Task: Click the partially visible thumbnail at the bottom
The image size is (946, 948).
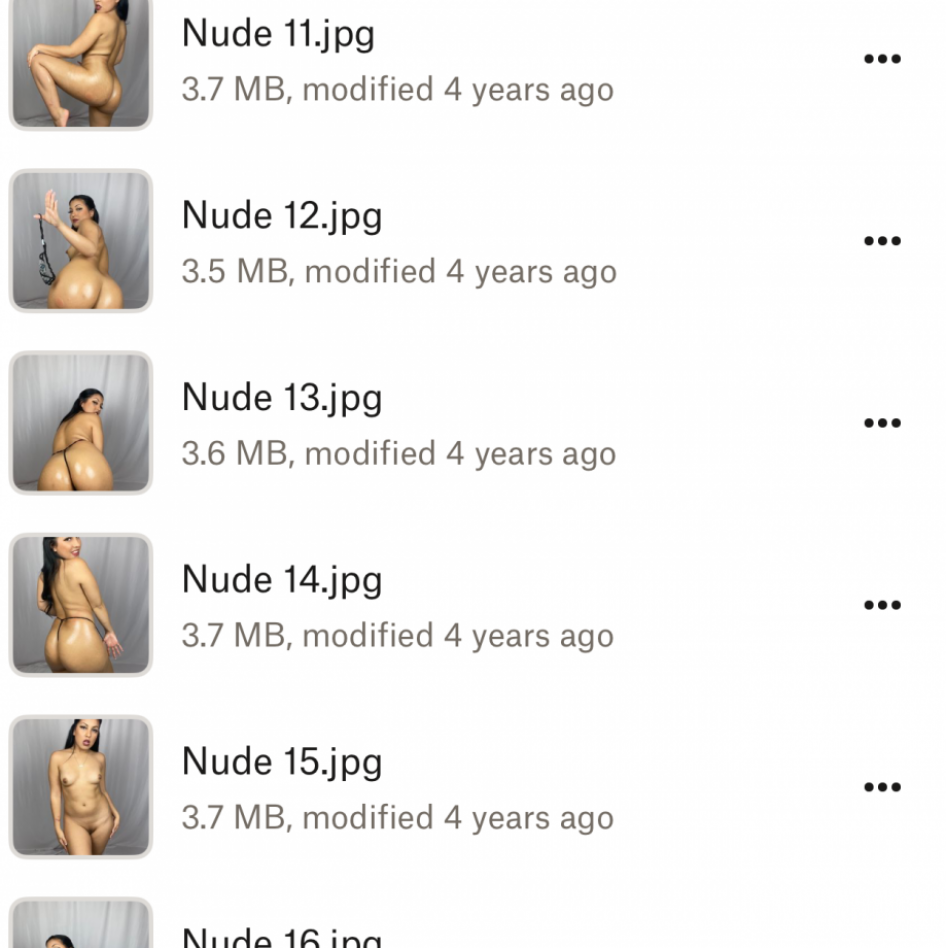Action: click(x=81, y=925)
